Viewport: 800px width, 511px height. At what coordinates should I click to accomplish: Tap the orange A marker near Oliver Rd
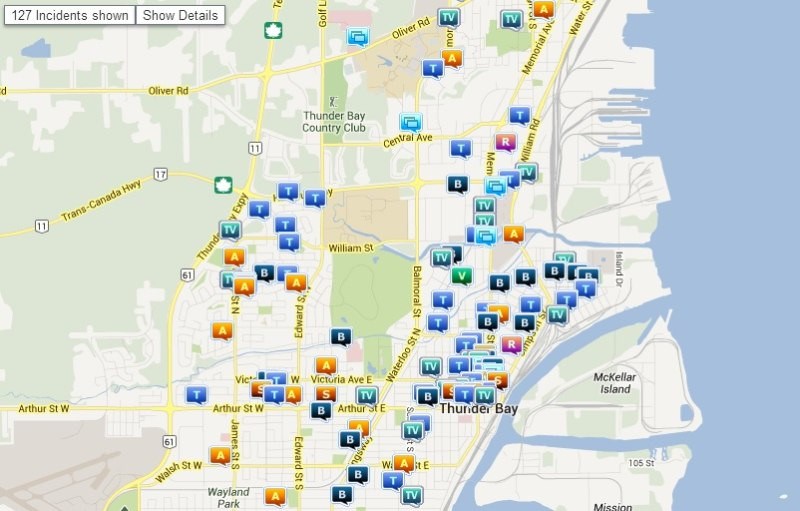coord(452,58)
